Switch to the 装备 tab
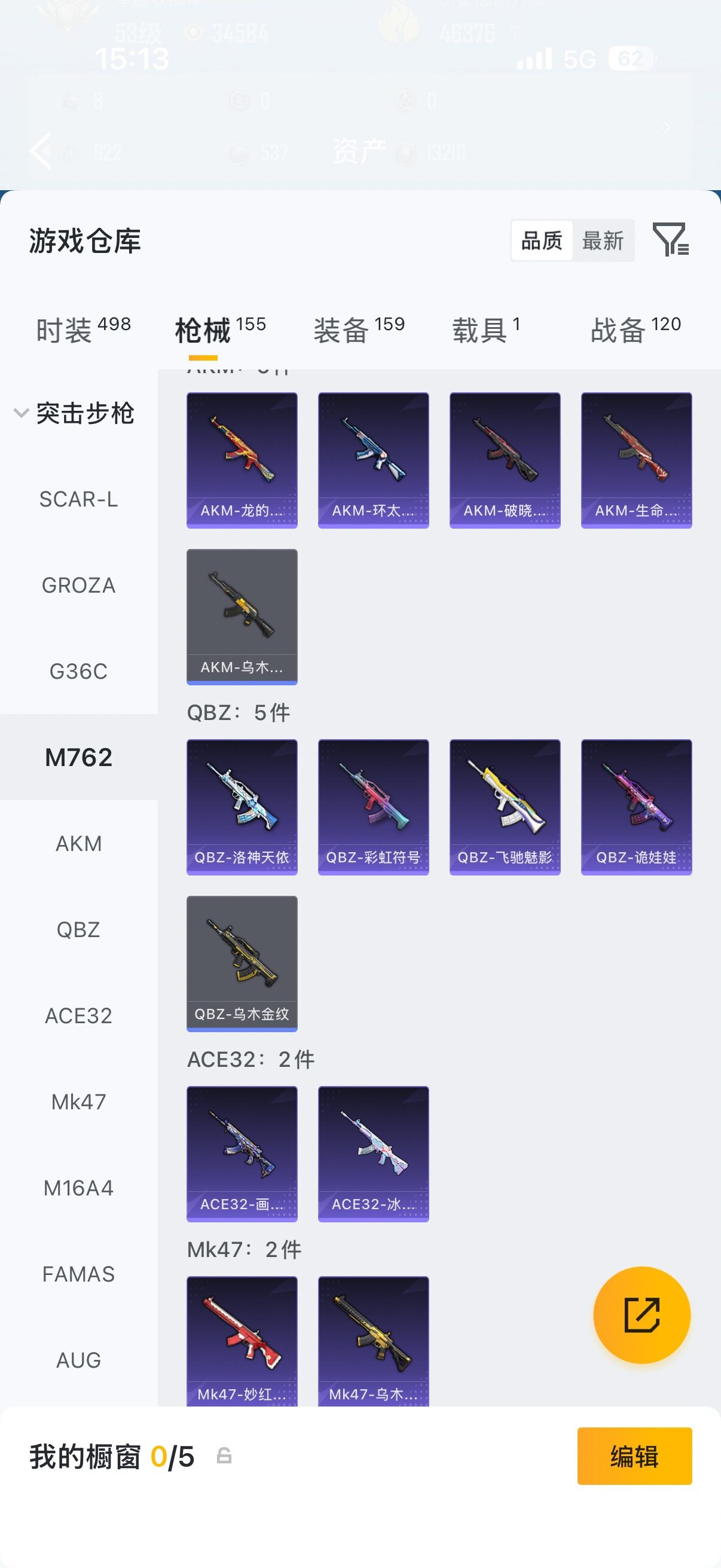721x1568 pixels. tap(359, 331)
